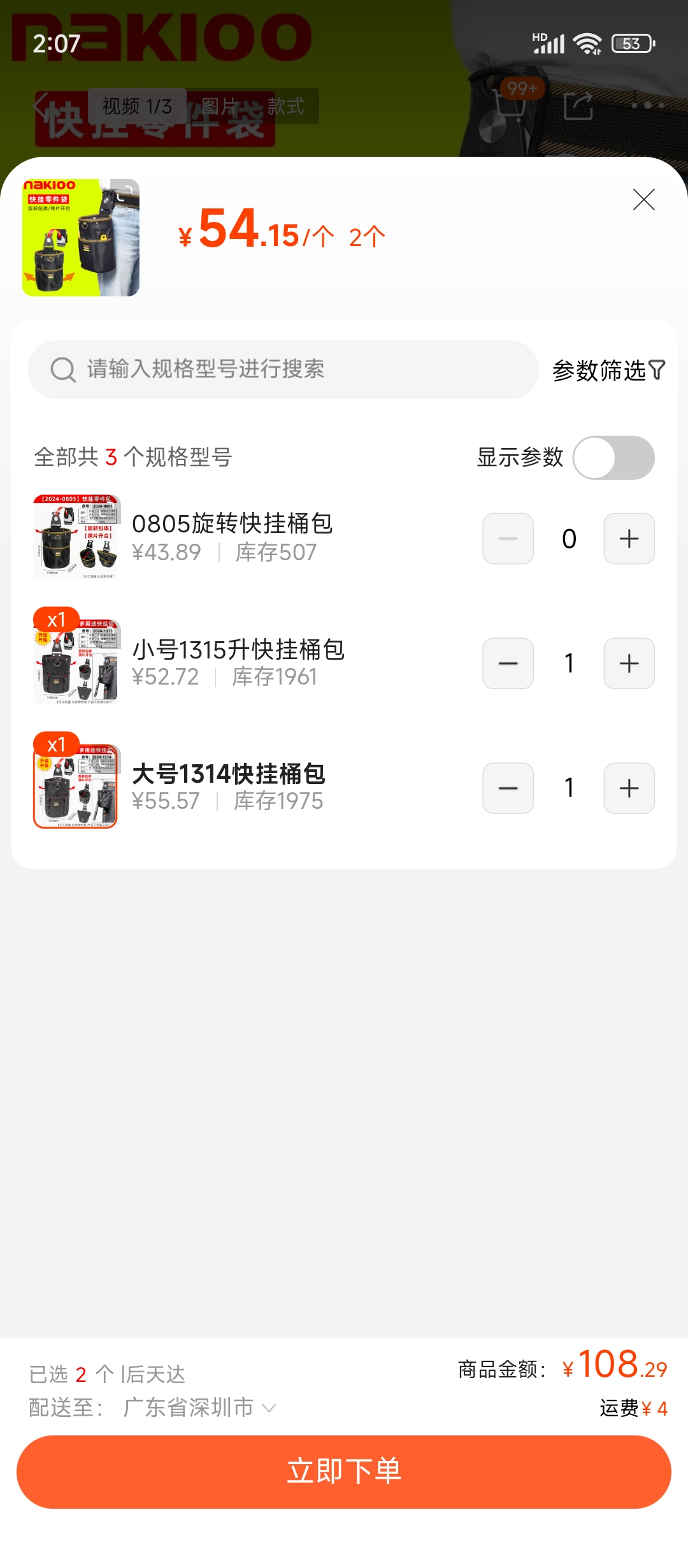Add one more 大号1314快挂桶包
Screen dimensions: 688x1568
(x=629, y=788)
